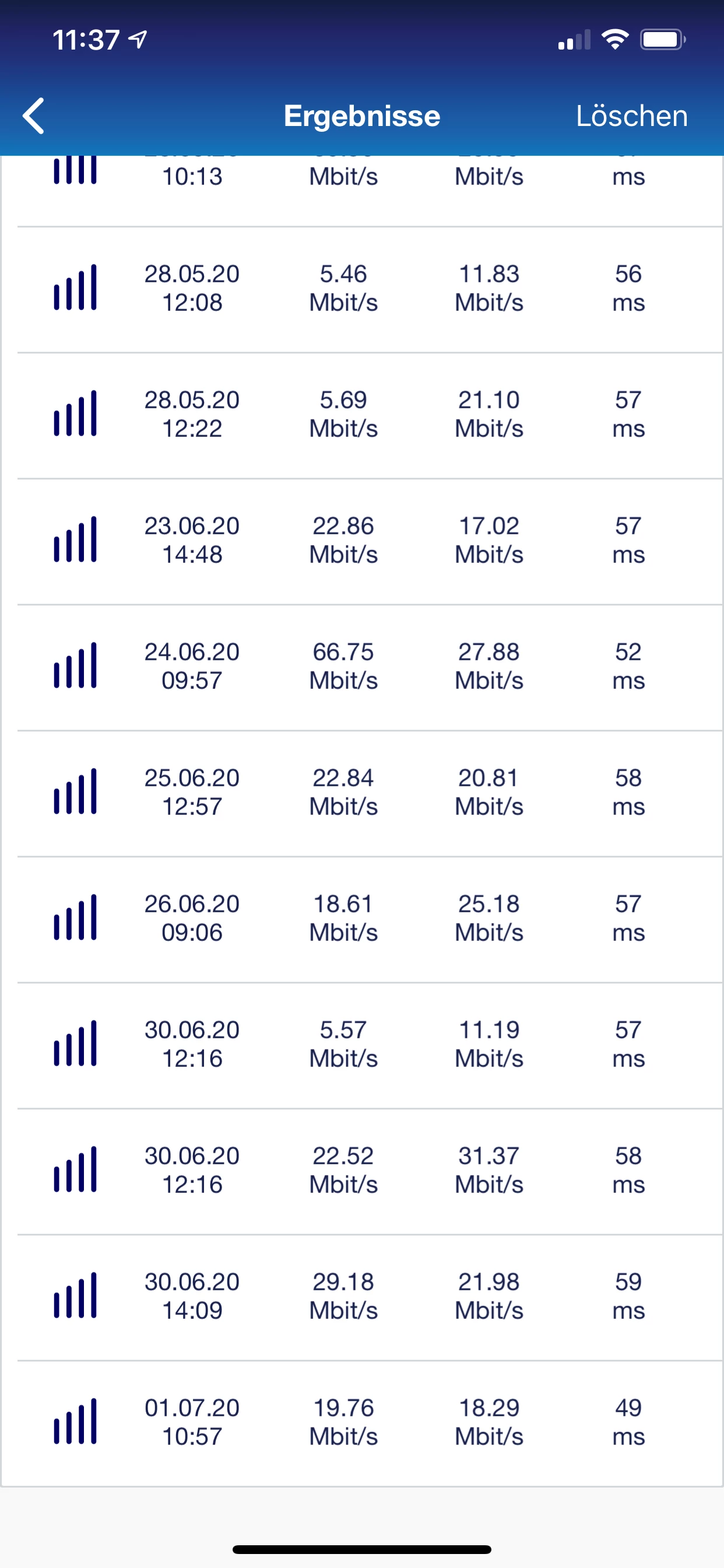Open the 25.06.20 12:57 test entry
This screenshot has width=724, height=1568.
[x=362, y=793]
